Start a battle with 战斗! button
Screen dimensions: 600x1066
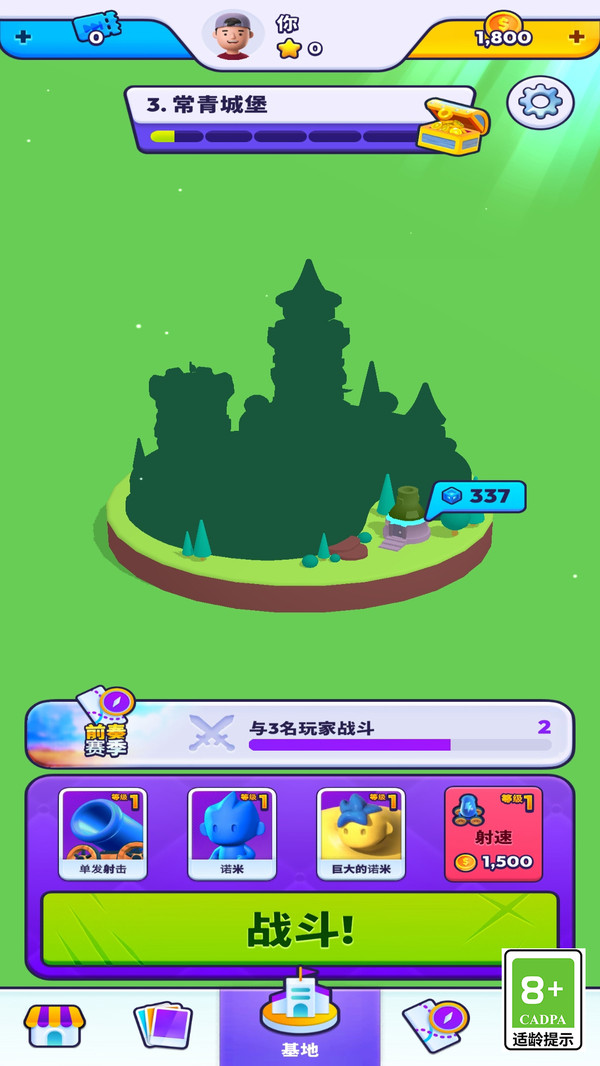[300, 928]
